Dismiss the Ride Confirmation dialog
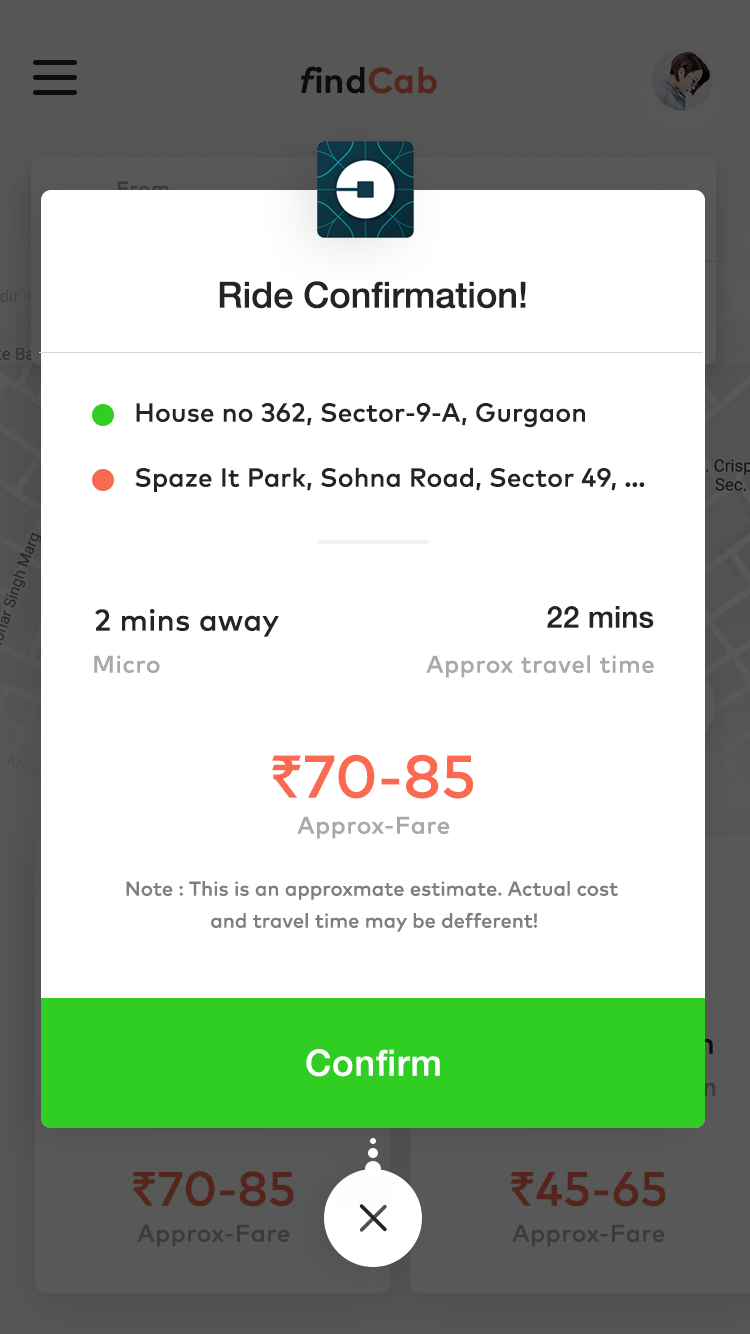This screenshot has height=1334, width=750. [373, 1218]
